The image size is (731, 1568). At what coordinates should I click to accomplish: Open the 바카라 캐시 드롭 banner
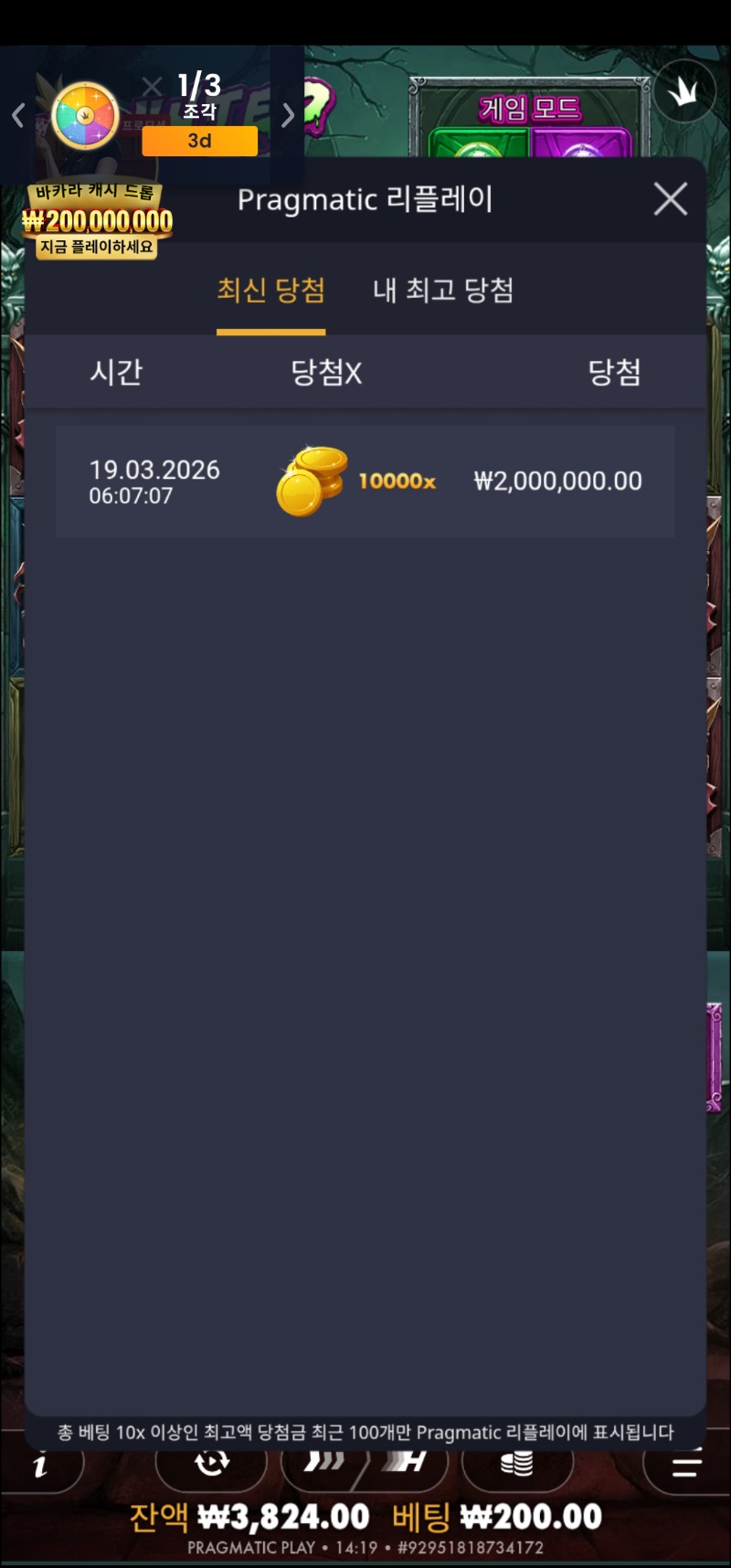click(x=97, y=221)
